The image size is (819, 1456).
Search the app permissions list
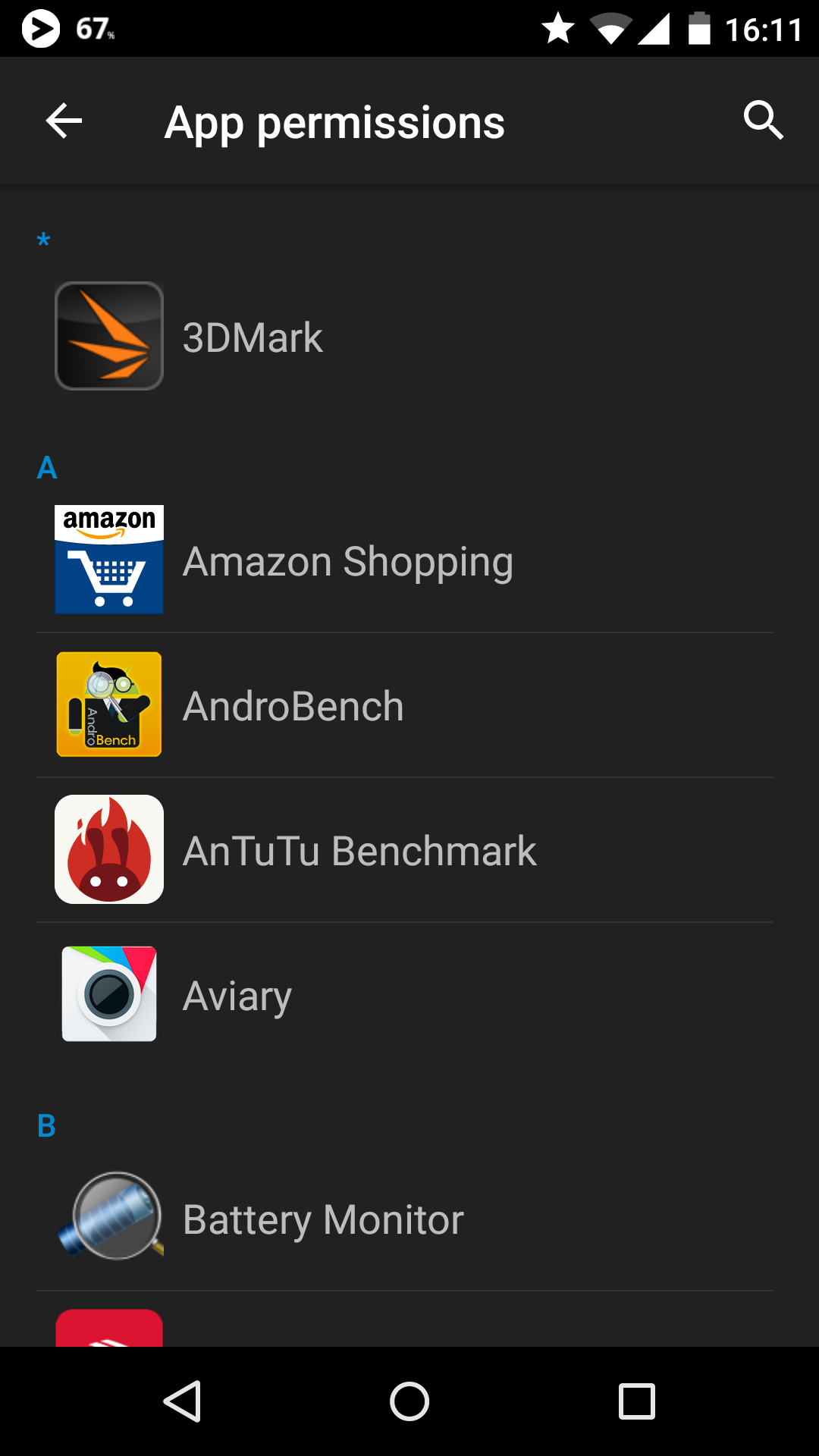[x=763, y=121]
